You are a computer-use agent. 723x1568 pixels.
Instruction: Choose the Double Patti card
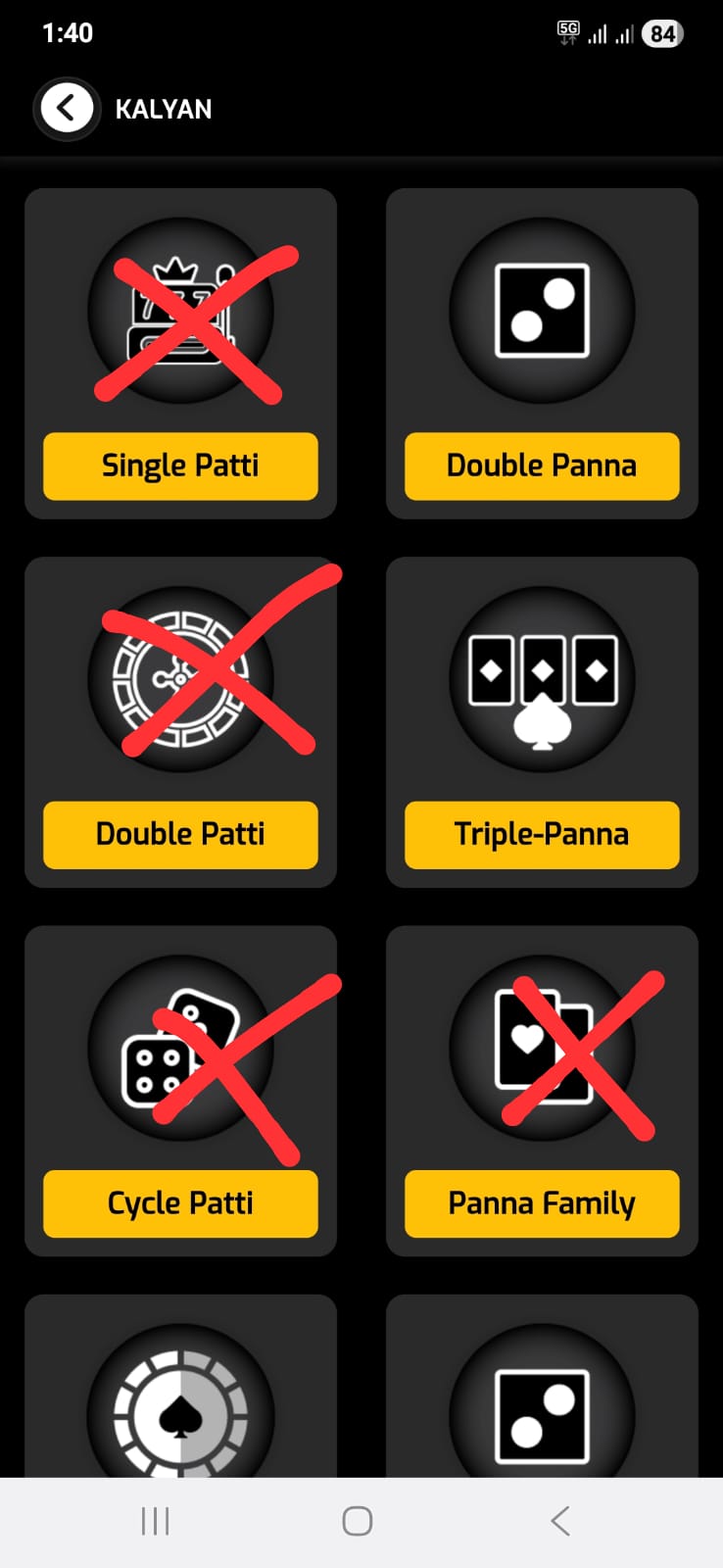180,834
